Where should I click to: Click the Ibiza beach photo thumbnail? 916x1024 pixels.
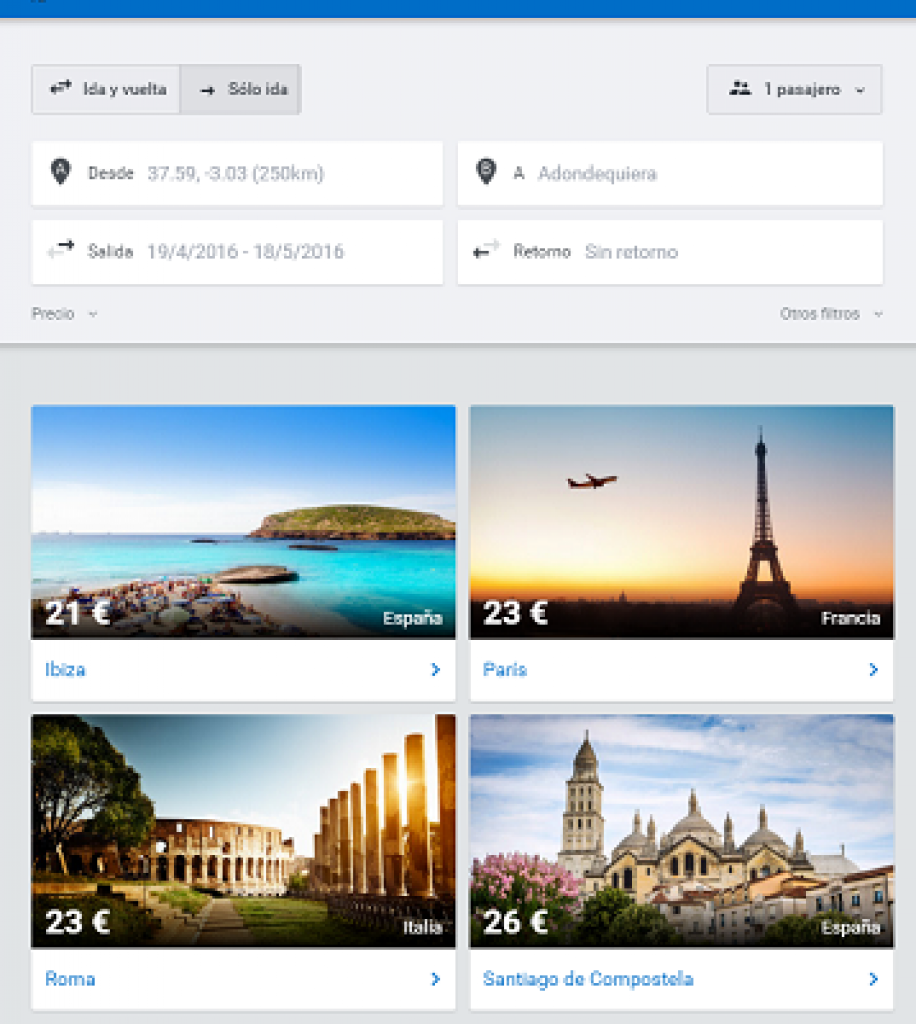click(243, 520)
